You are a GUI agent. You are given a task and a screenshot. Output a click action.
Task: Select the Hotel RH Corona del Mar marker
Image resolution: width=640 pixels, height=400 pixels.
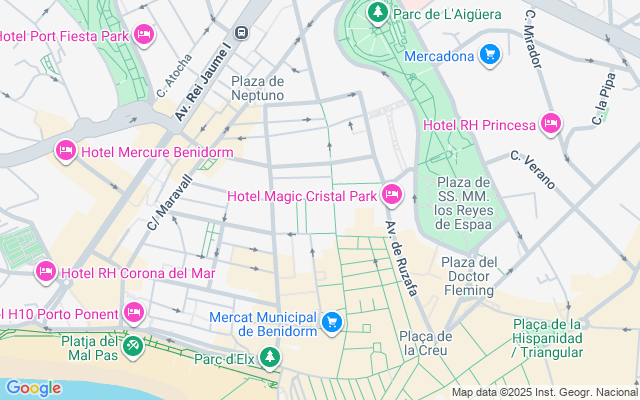45,271
